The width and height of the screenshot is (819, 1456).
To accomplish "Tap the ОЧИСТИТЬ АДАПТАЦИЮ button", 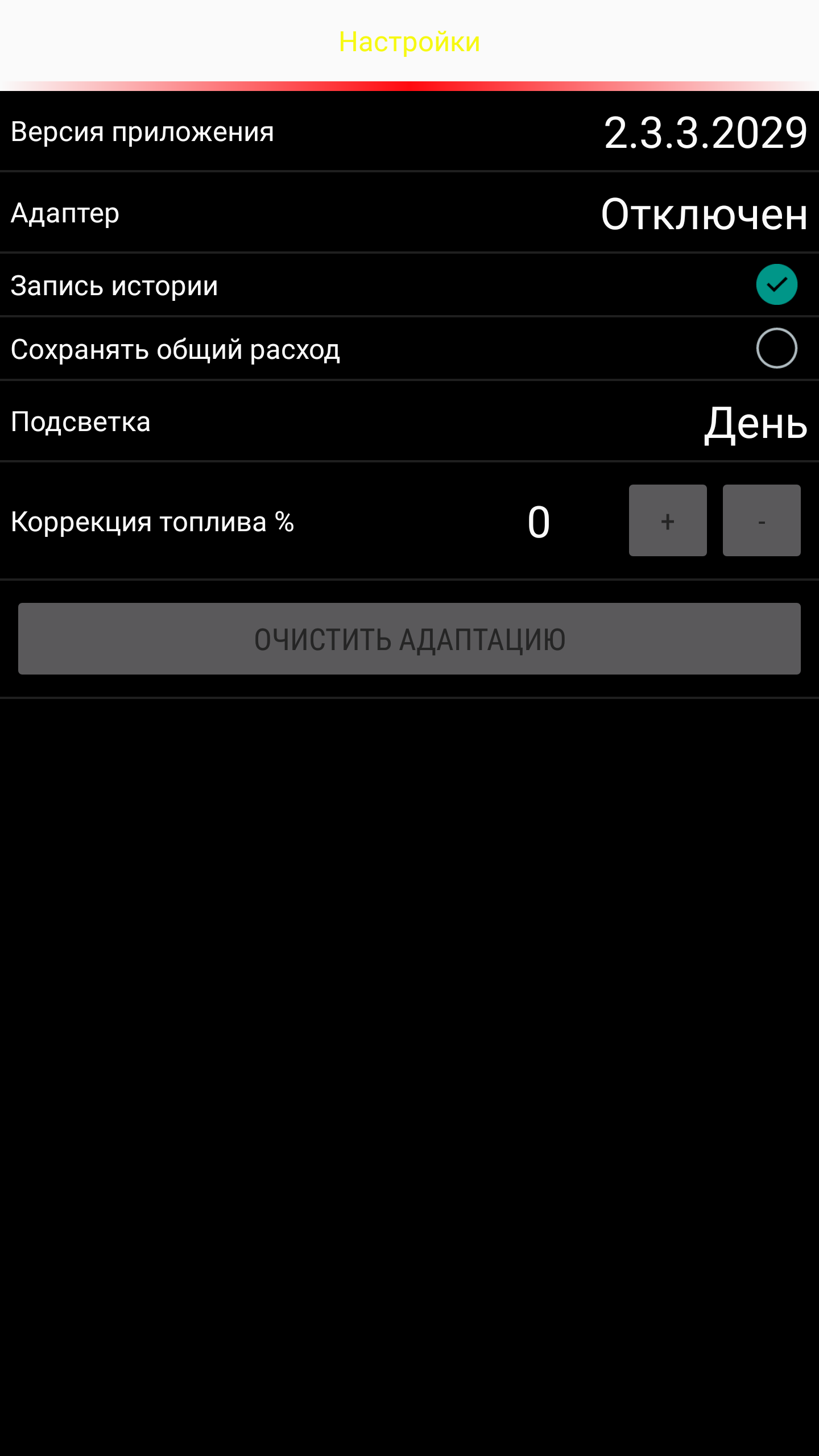I will [x=409, y=639].
